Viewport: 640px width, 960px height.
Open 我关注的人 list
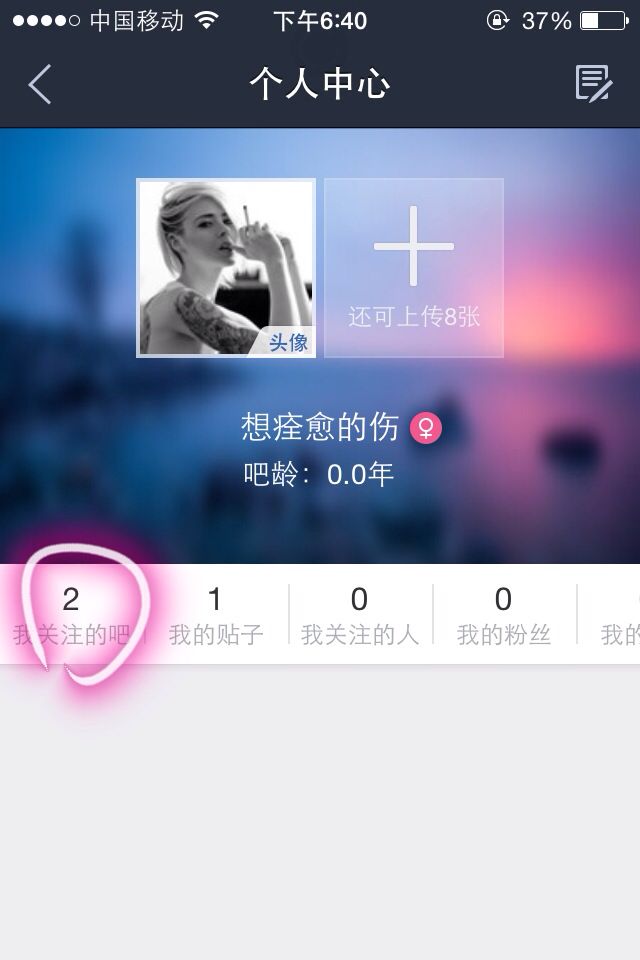point(359,614)
